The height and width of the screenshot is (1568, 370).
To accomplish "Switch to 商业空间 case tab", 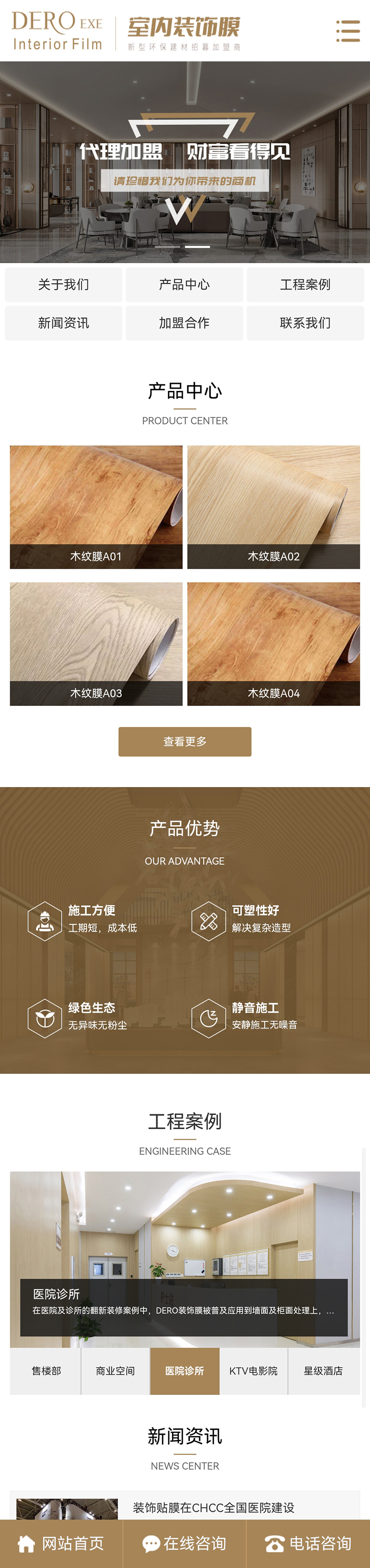I will coord(115,1371).
